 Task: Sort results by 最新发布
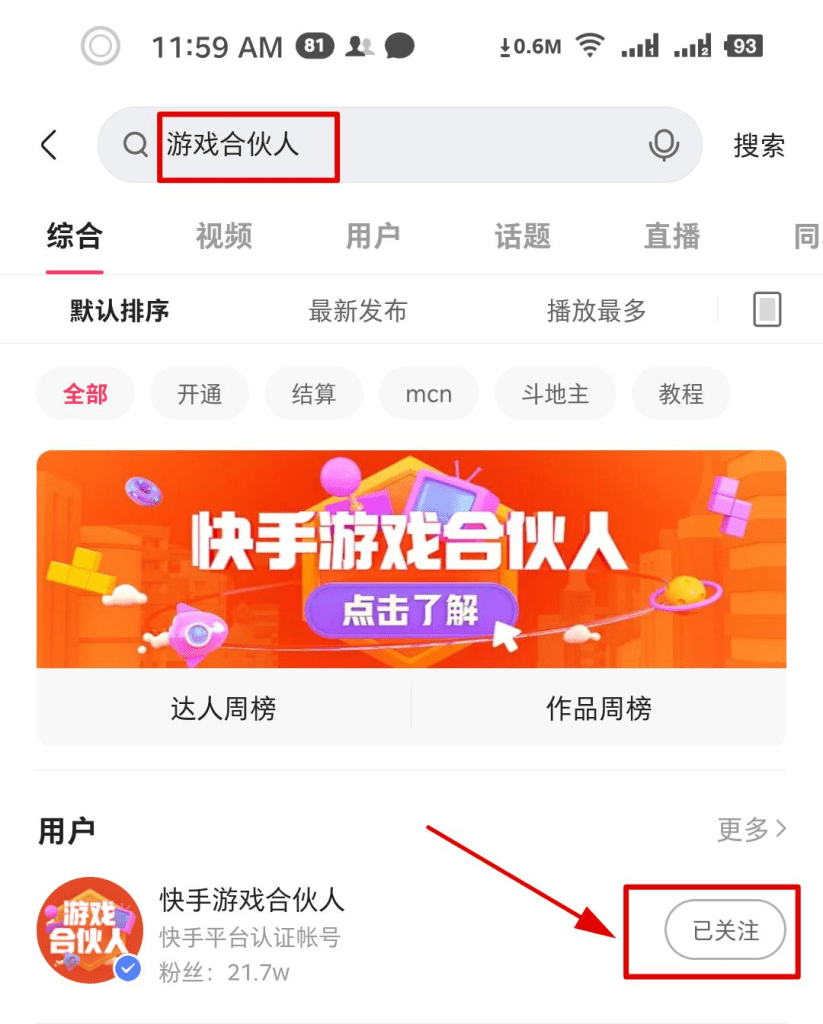point(358,310)
